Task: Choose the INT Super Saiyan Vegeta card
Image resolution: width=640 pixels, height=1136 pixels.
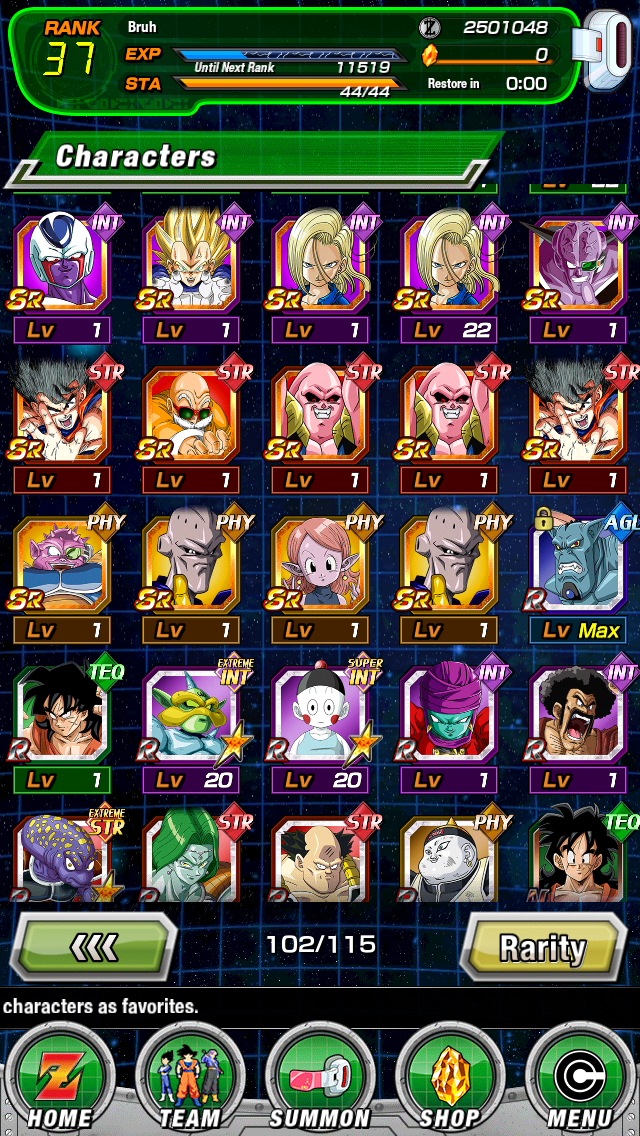Action: (190, 274)
